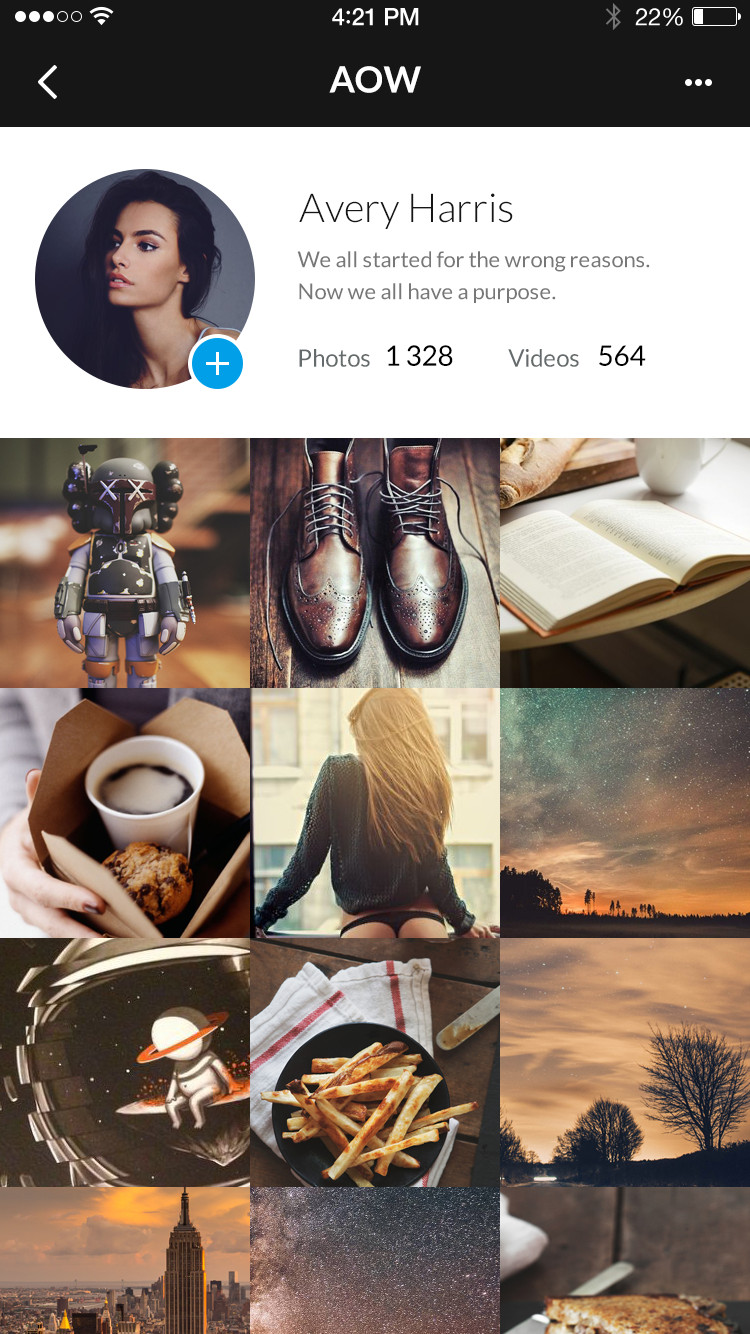Open the Empire State Building skyline photo

(124, 1261)
